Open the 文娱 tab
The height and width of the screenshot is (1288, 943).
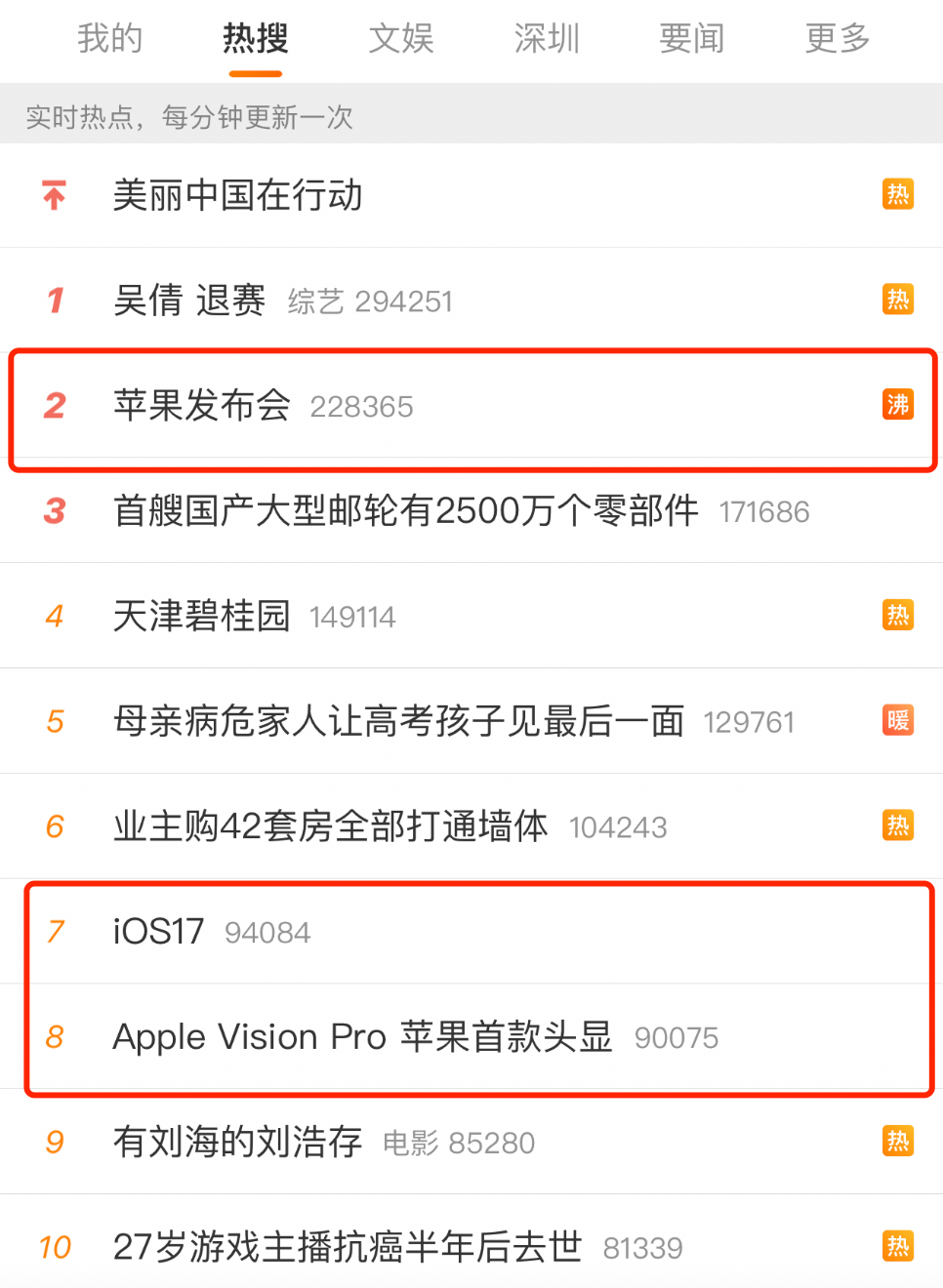click(x=401, y=39)
